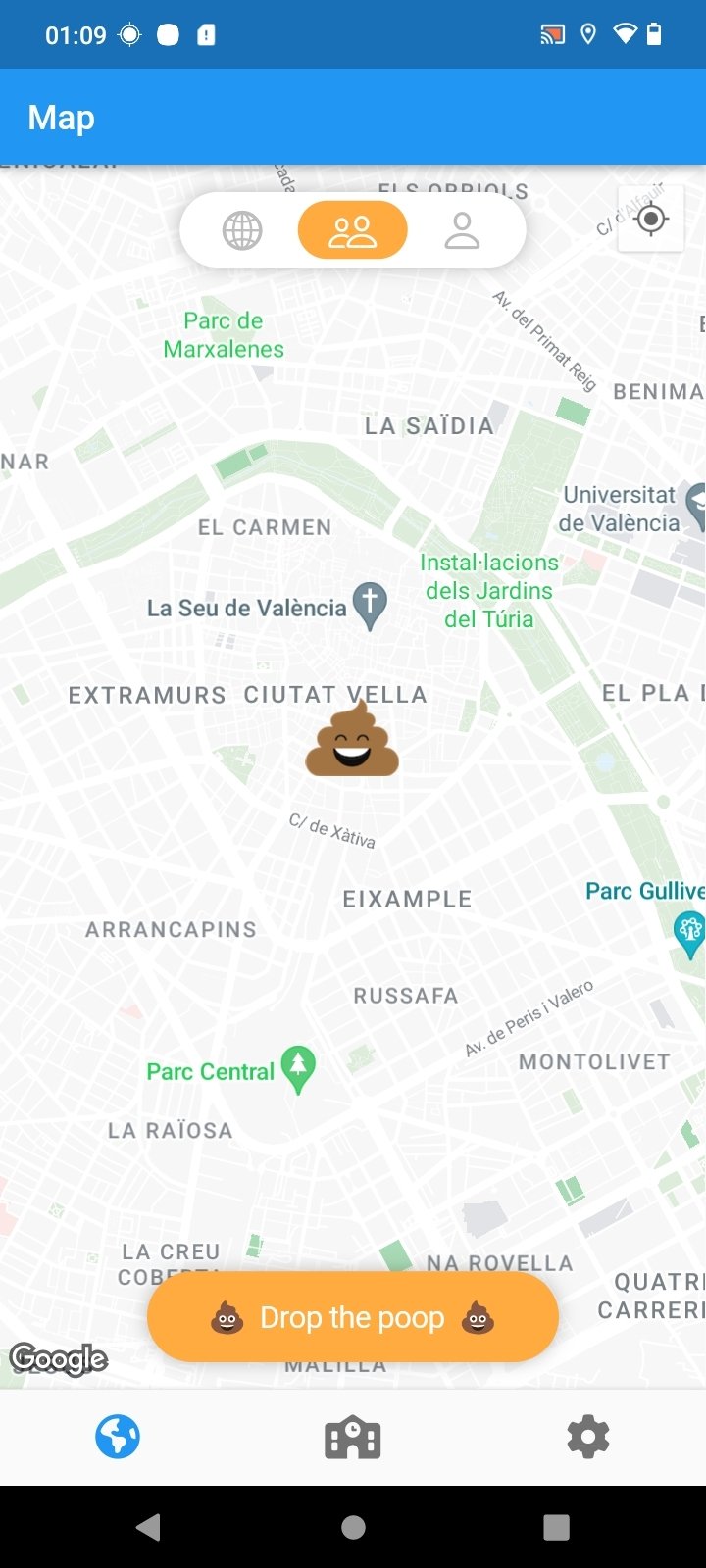The image size is (706, 1568).
Task: Open the middle building tab
Action: point(353,1438)
